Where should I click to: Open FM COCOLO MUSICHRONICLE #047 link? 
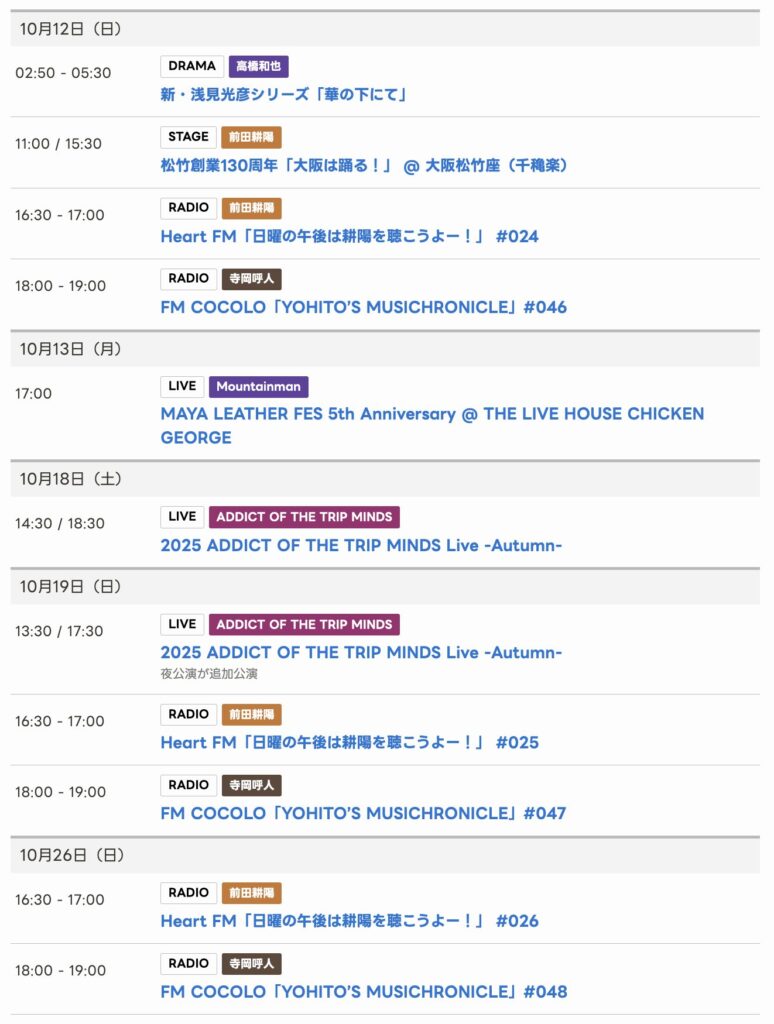(x=363, y=813)
